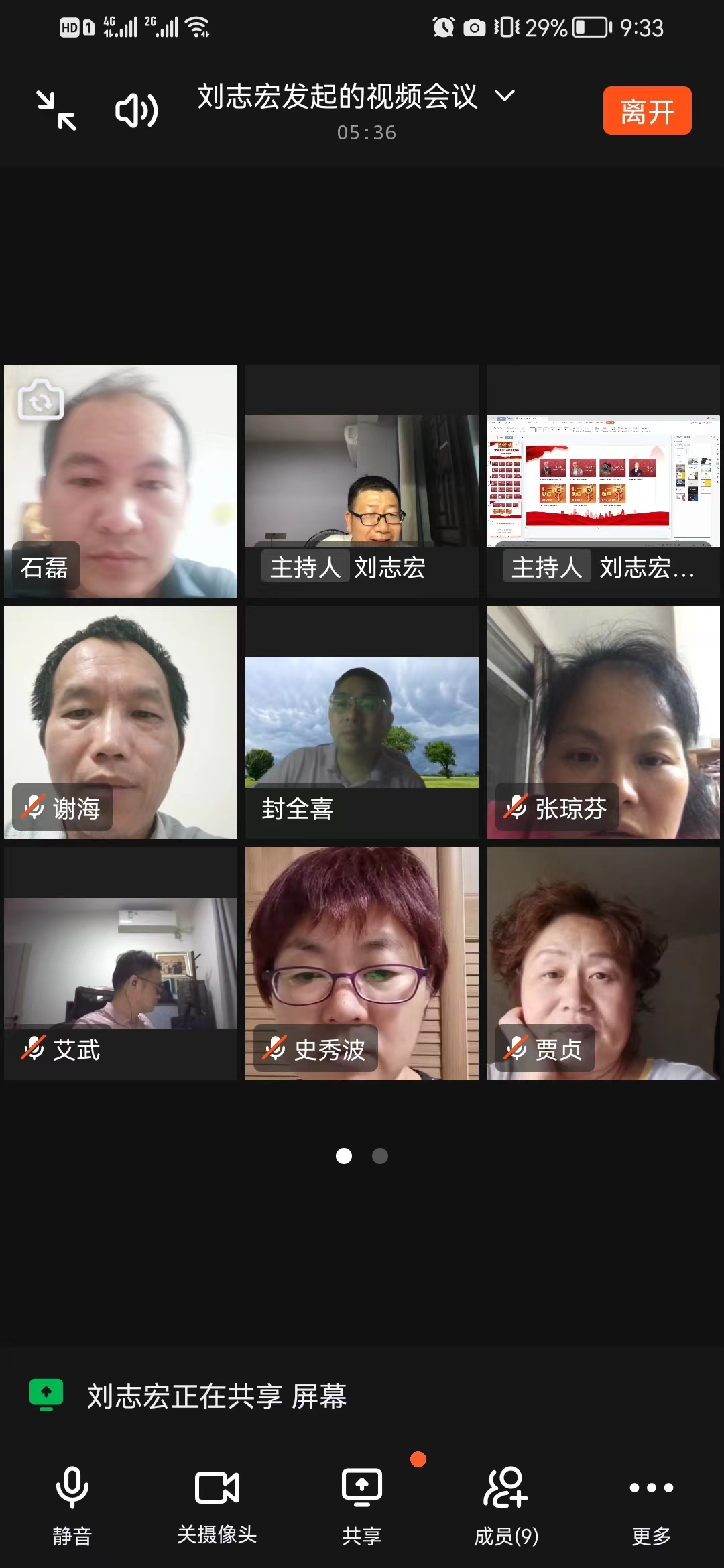Minimize the meeting window
The height and width of the screenshot is (1568, 724).
[56, 111]
